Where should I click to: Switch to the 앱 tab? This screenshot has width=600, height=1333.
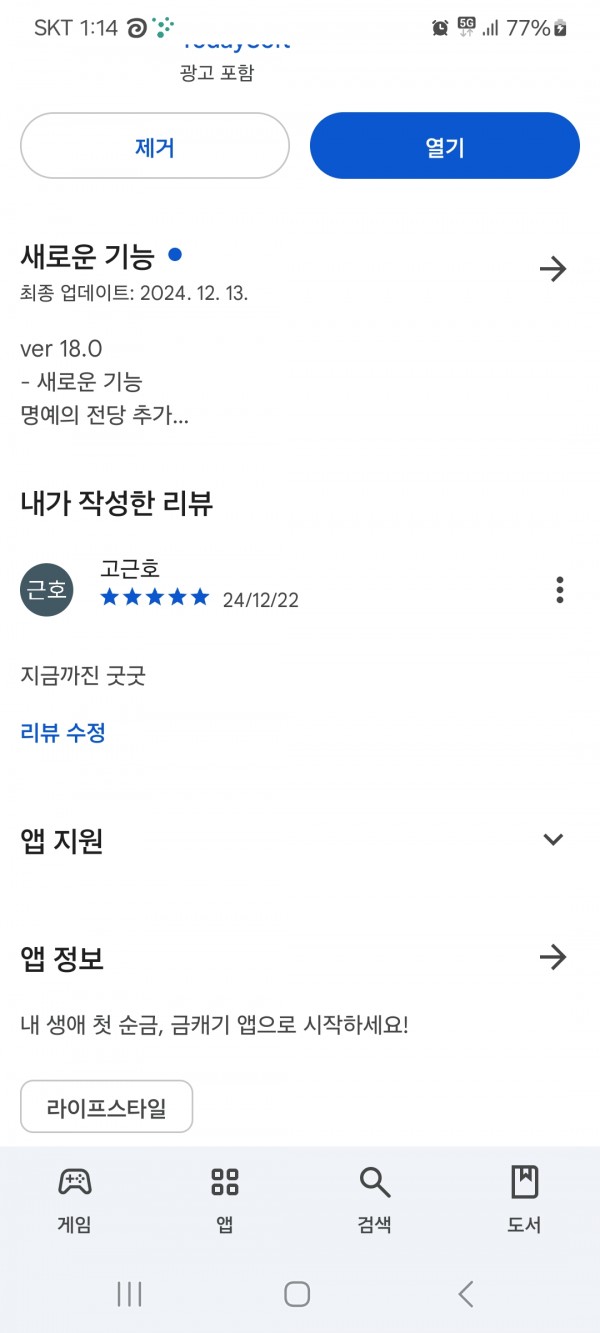coord(225,1199)
